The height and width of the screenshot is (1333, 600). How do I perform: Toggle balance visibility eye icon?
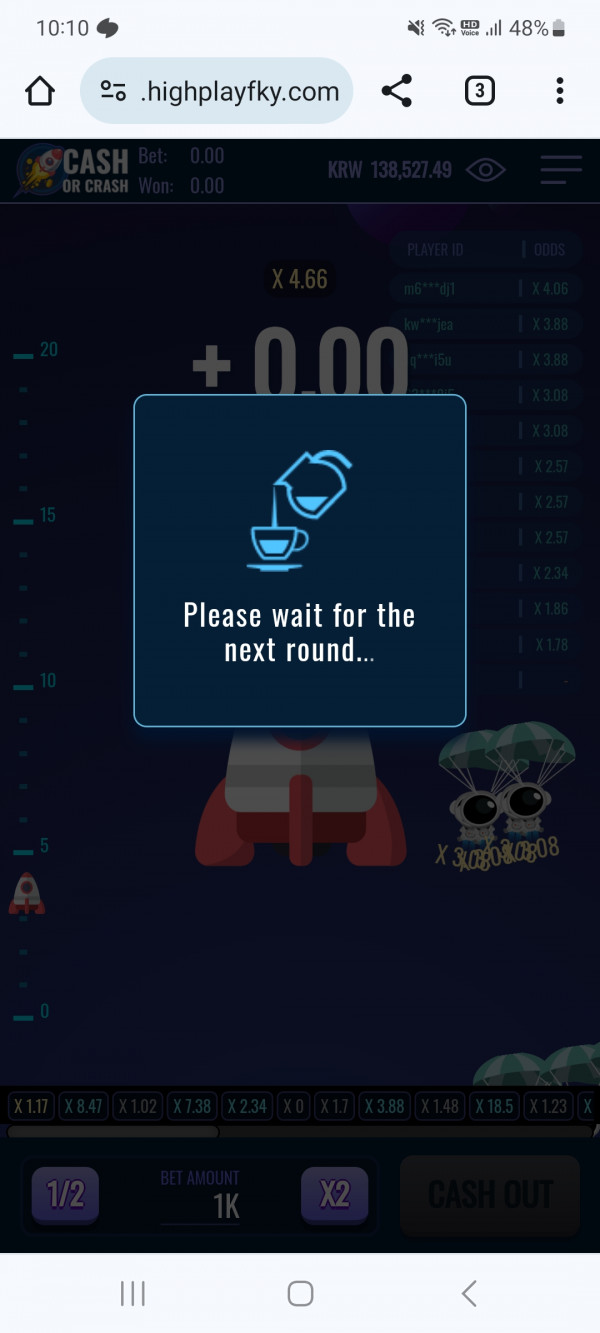click(486, 170)
